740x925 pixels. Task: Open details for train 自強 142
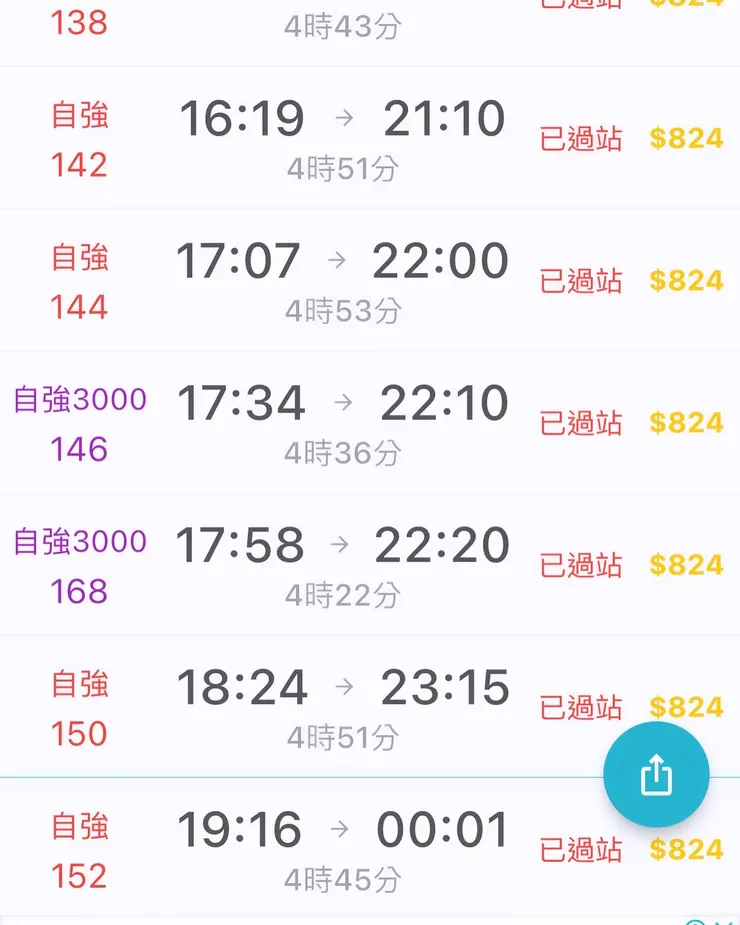(x=300, y=137)
